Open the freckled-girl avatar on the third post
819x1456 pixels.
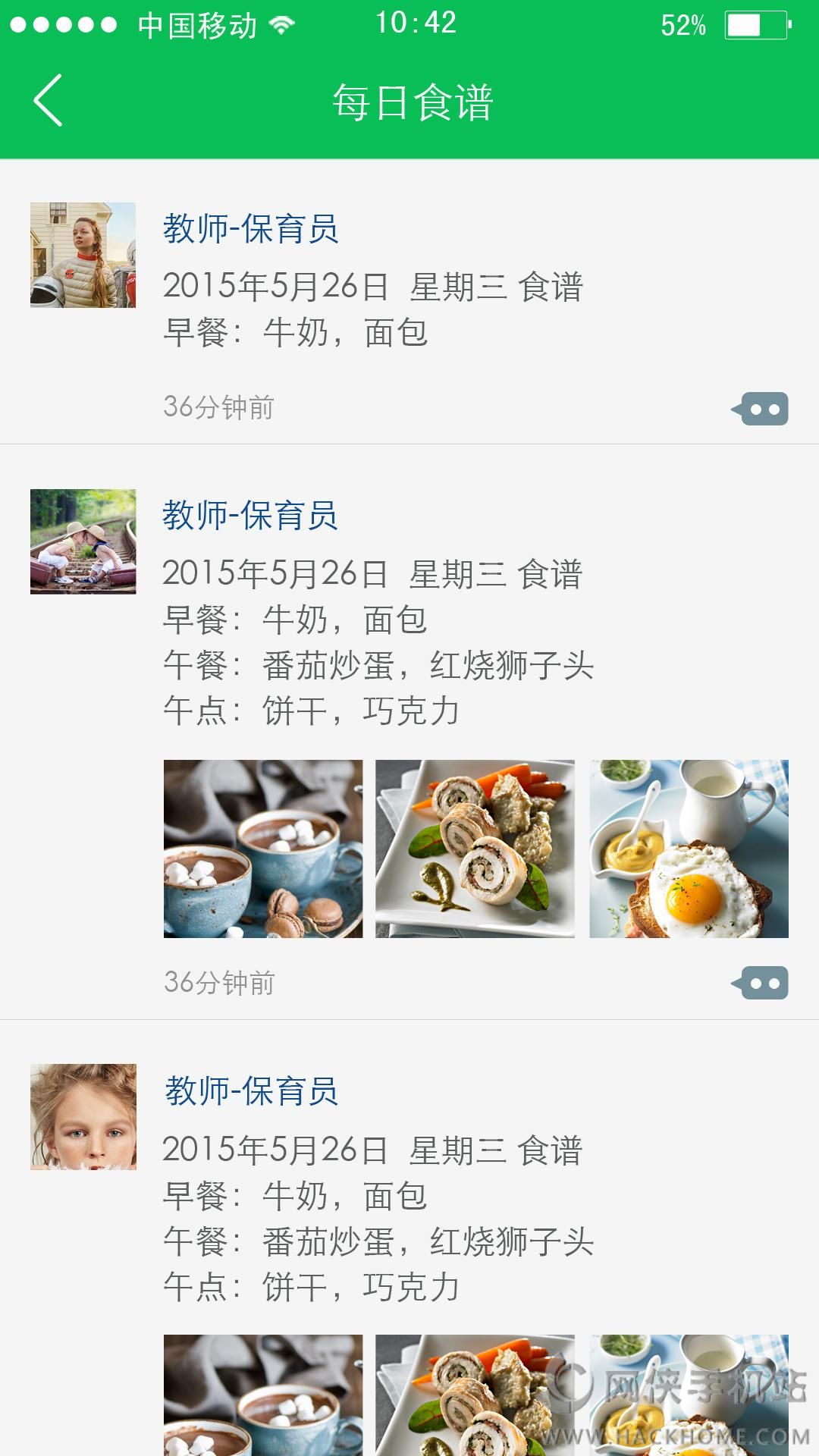(x=83, y=1116)
